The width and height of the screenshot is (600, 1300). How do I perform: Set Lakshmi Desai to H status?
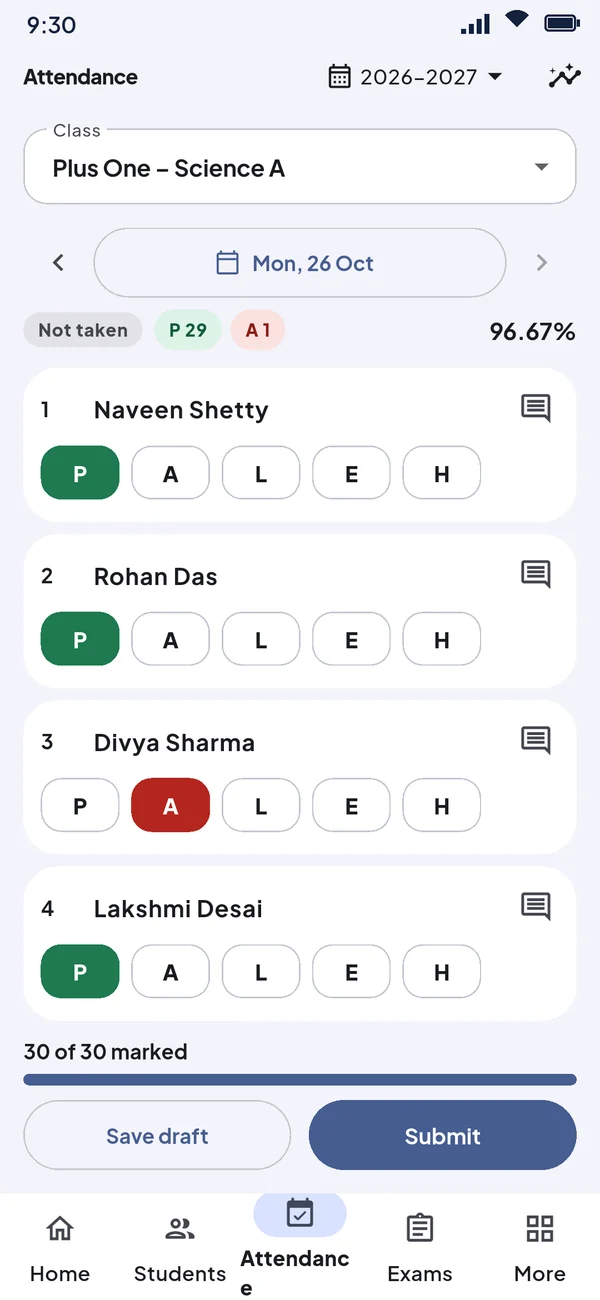442,971
